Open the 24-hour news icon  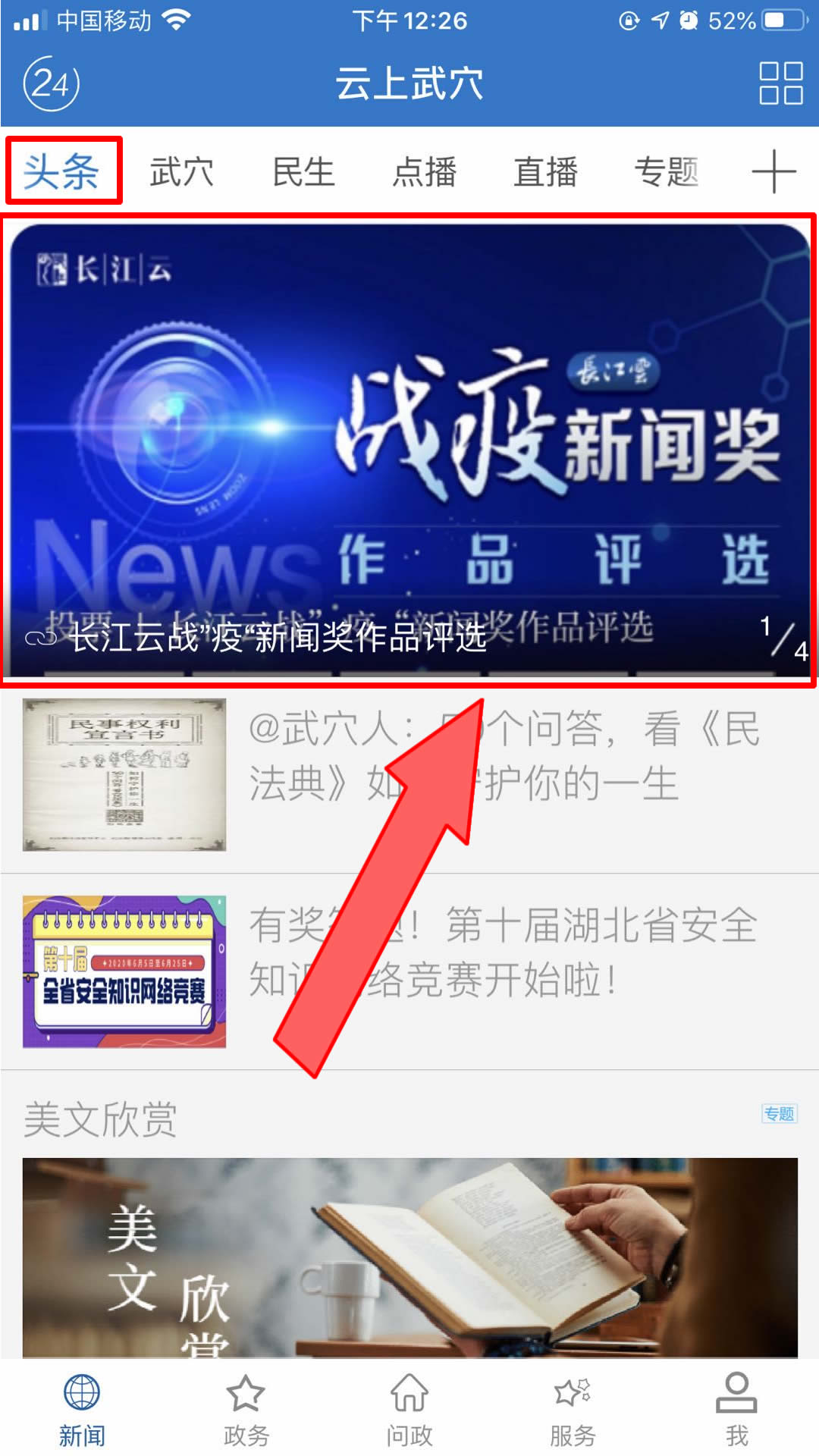click(51, 83)
